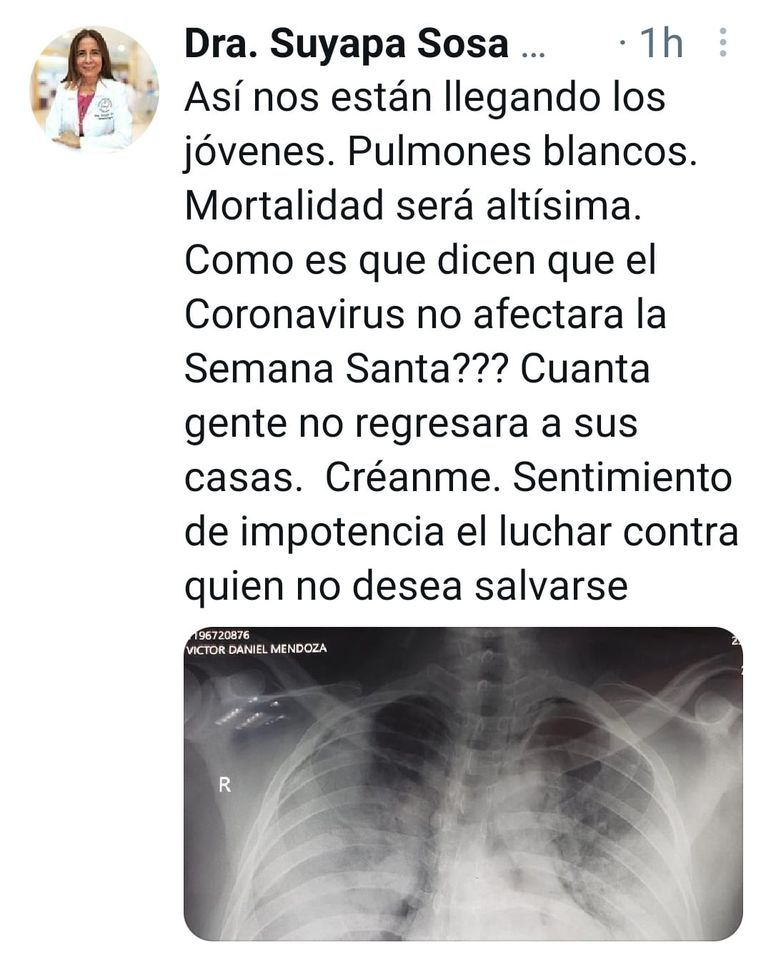Open Dra. Suyapa Sosa's profile picture
The height and width of the screenshot is (960, 771).
point(94,89)
